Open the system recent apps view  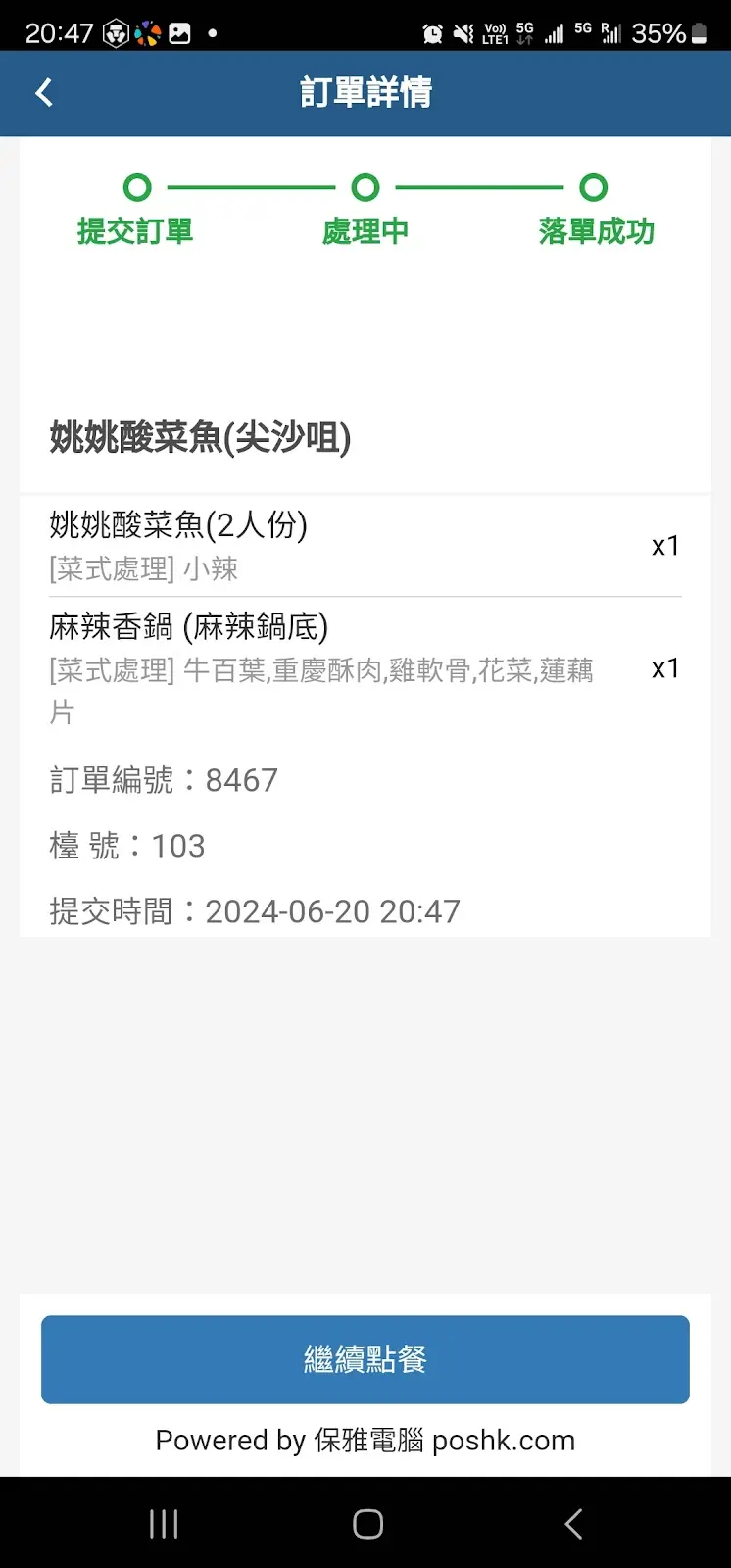[164, 1524]
